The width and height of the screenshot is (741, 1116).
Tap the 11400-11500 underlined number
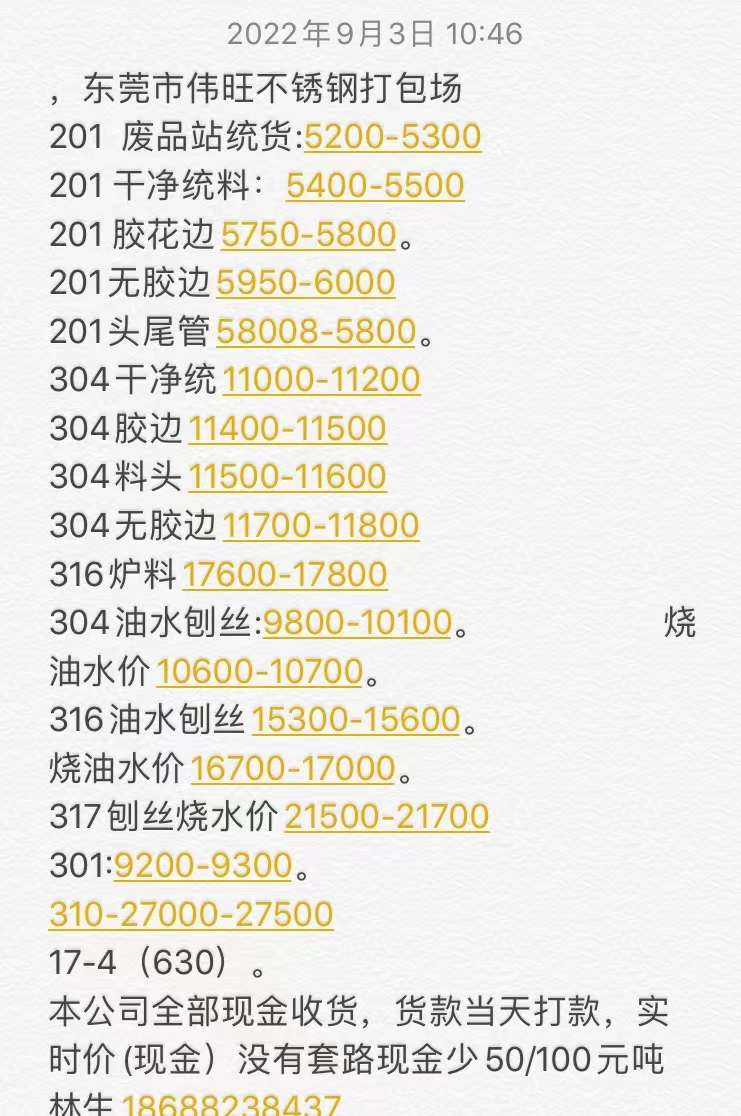click(287, 429)
